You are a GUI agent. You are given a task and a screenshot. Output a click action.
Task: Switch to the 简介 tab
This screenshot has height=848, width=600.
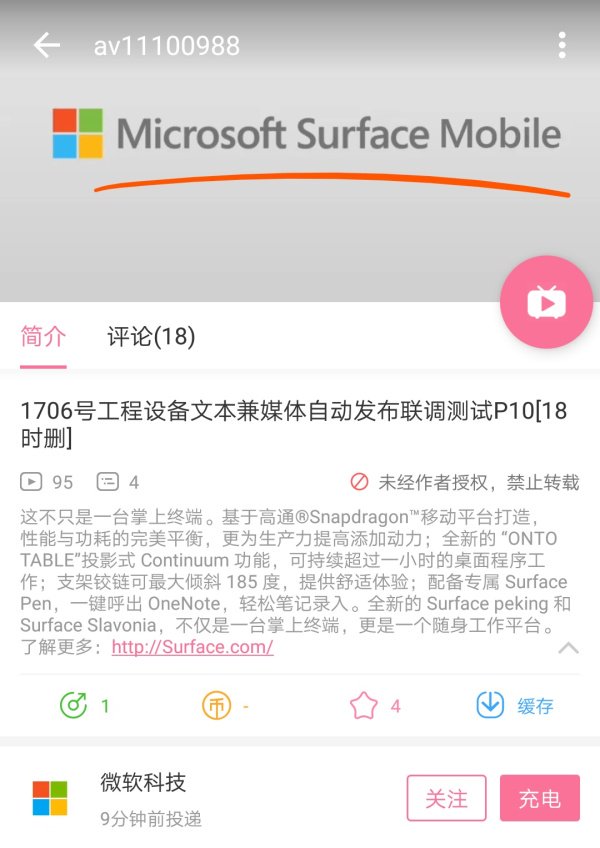tap(43, 336)
